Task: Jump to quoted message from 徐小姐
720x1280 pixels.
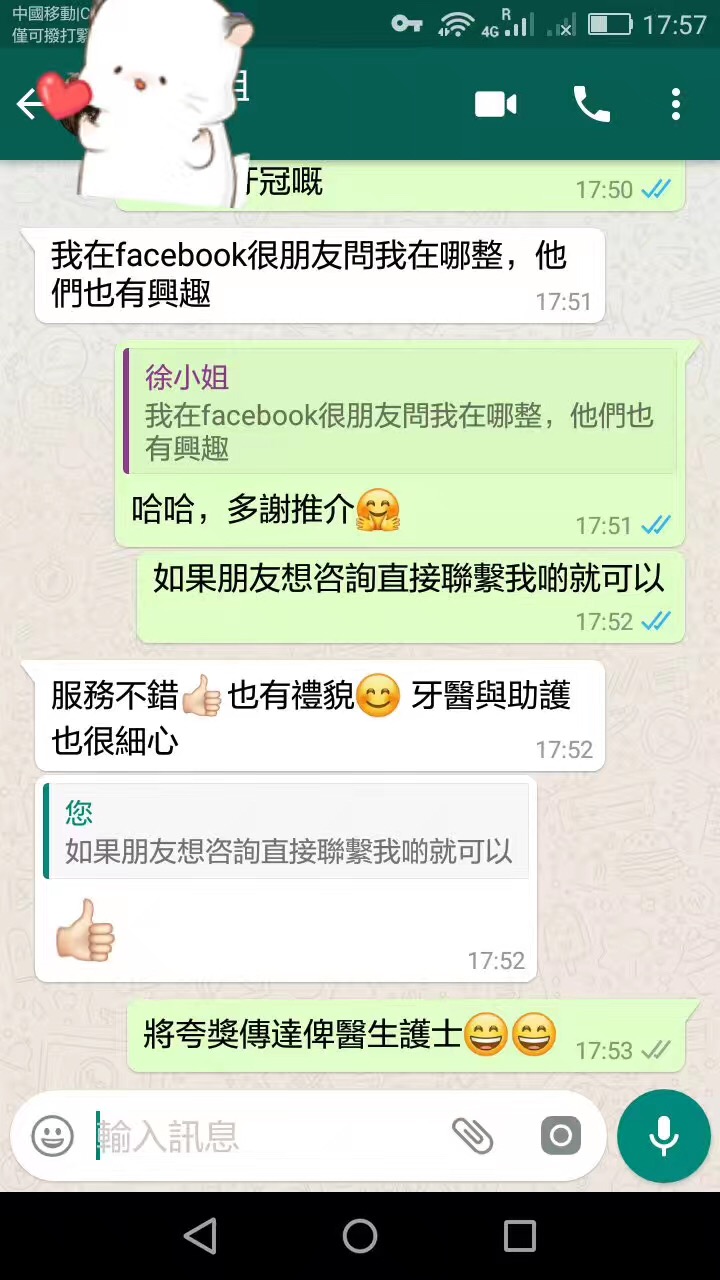Action: [400, 412]
